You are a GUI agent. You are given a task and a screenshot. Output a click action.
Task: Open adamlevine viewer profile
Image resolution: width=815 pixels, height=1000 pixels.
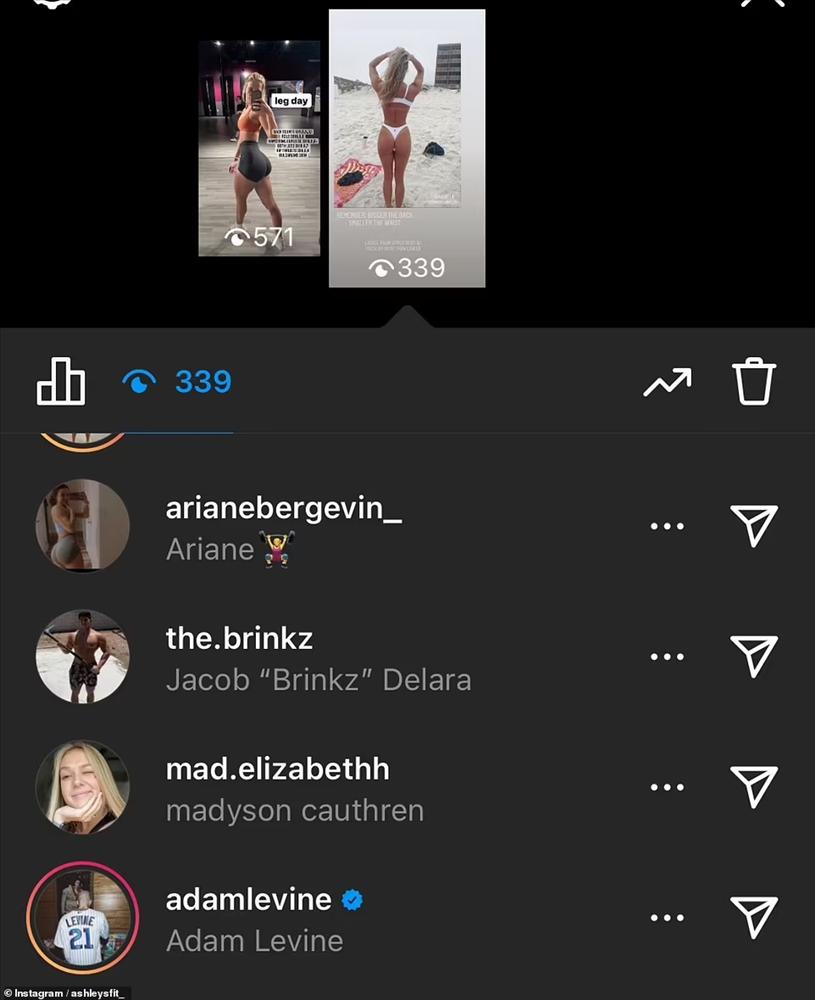tap(83, 918)
